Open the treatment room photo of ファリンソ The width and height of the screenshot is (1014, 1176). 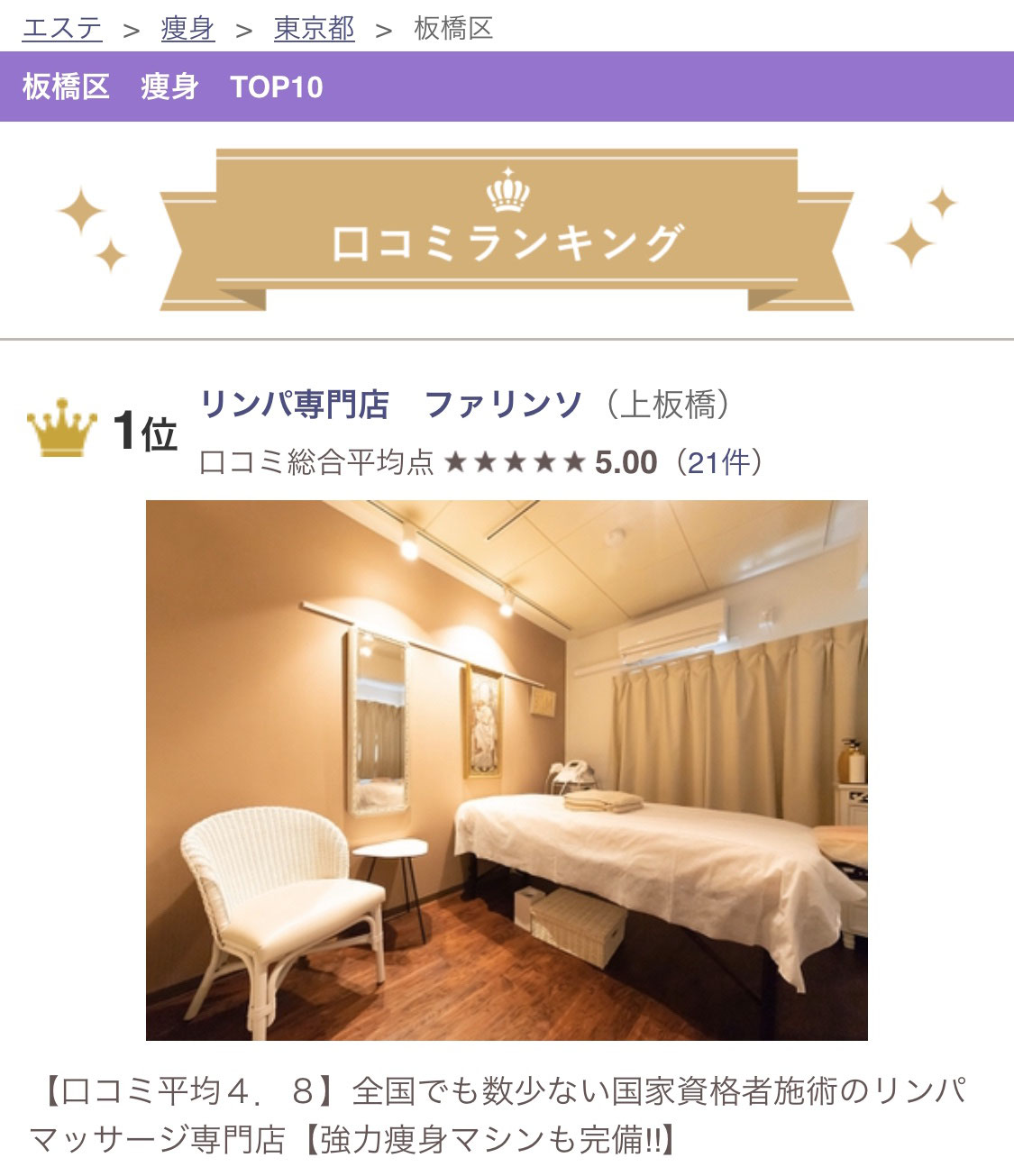pyautogui.click(x=507, y=770)
